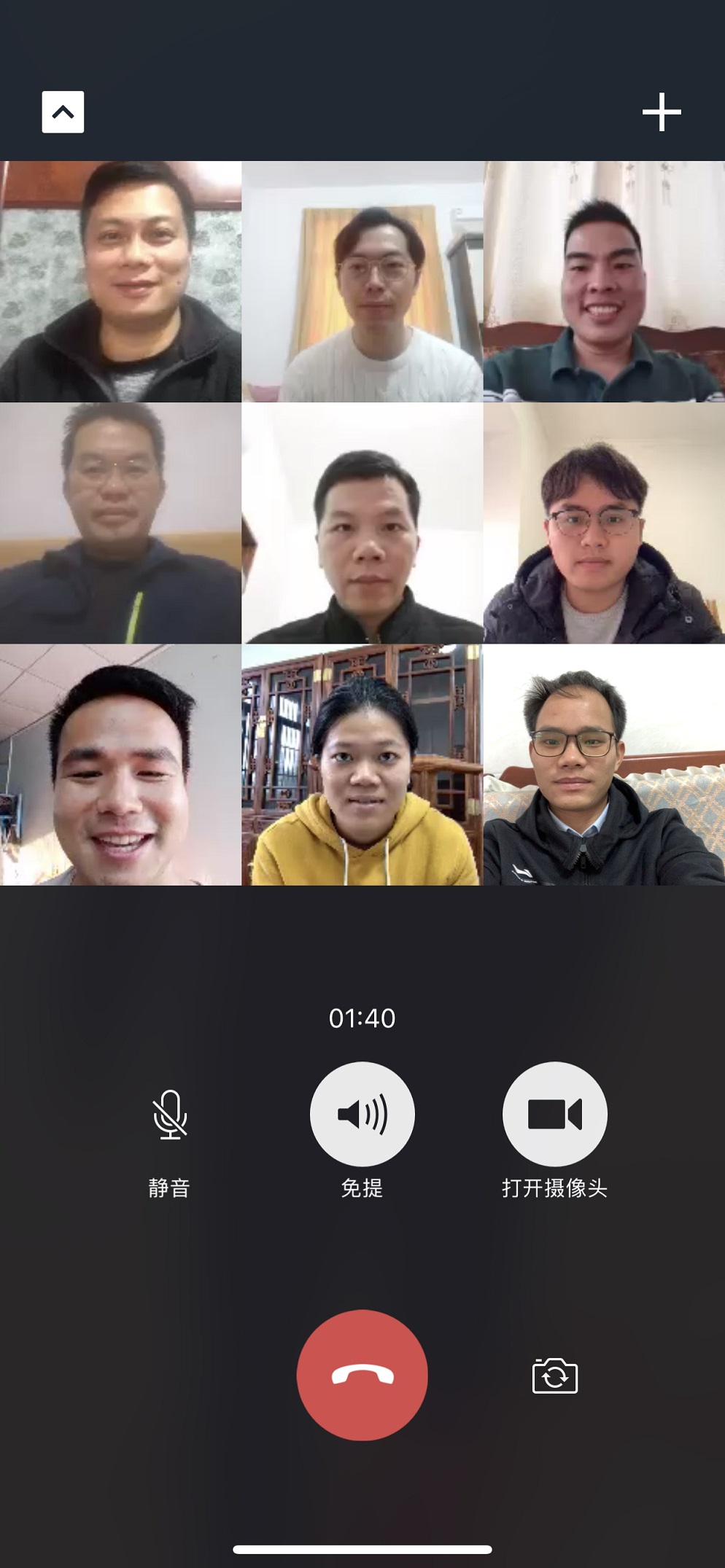Turn on the camera (打开摄像头)
The height and width of the screenshot is (1568, 725).
point(554,1114)
